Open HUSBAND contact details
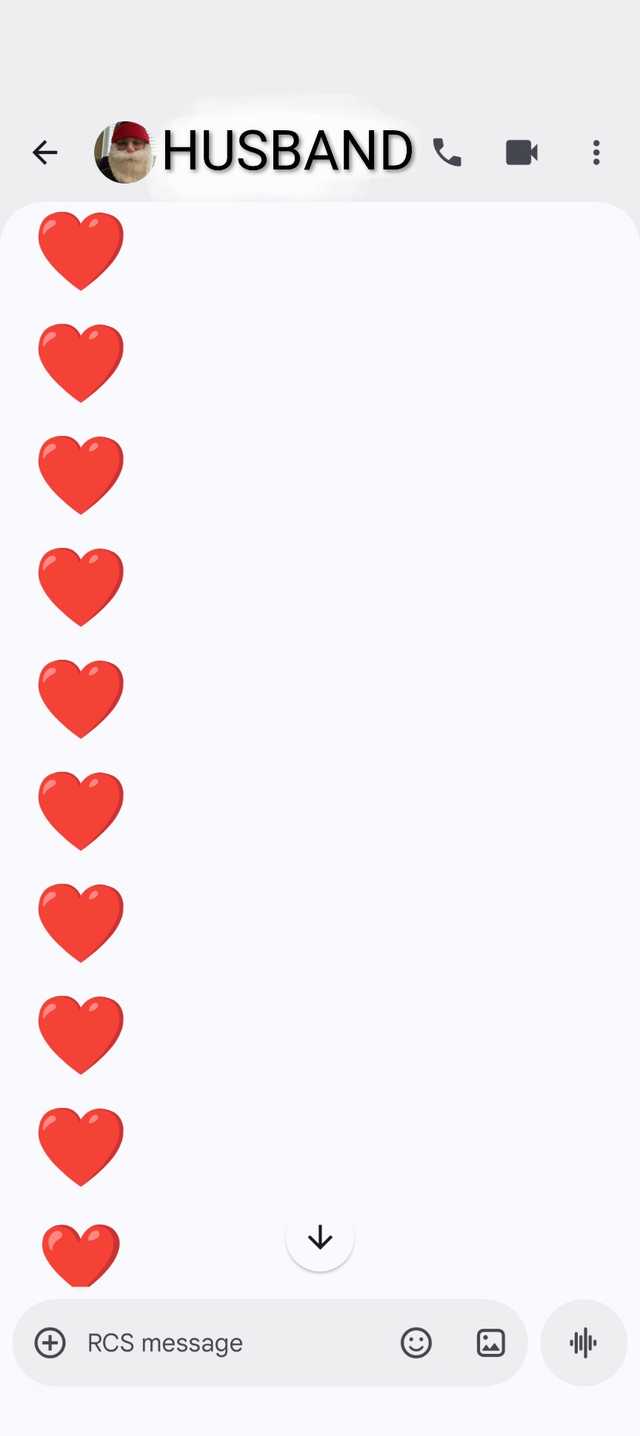Viewport: 640px width, 1436px height. pyautogui.click(x=287, y=152)
